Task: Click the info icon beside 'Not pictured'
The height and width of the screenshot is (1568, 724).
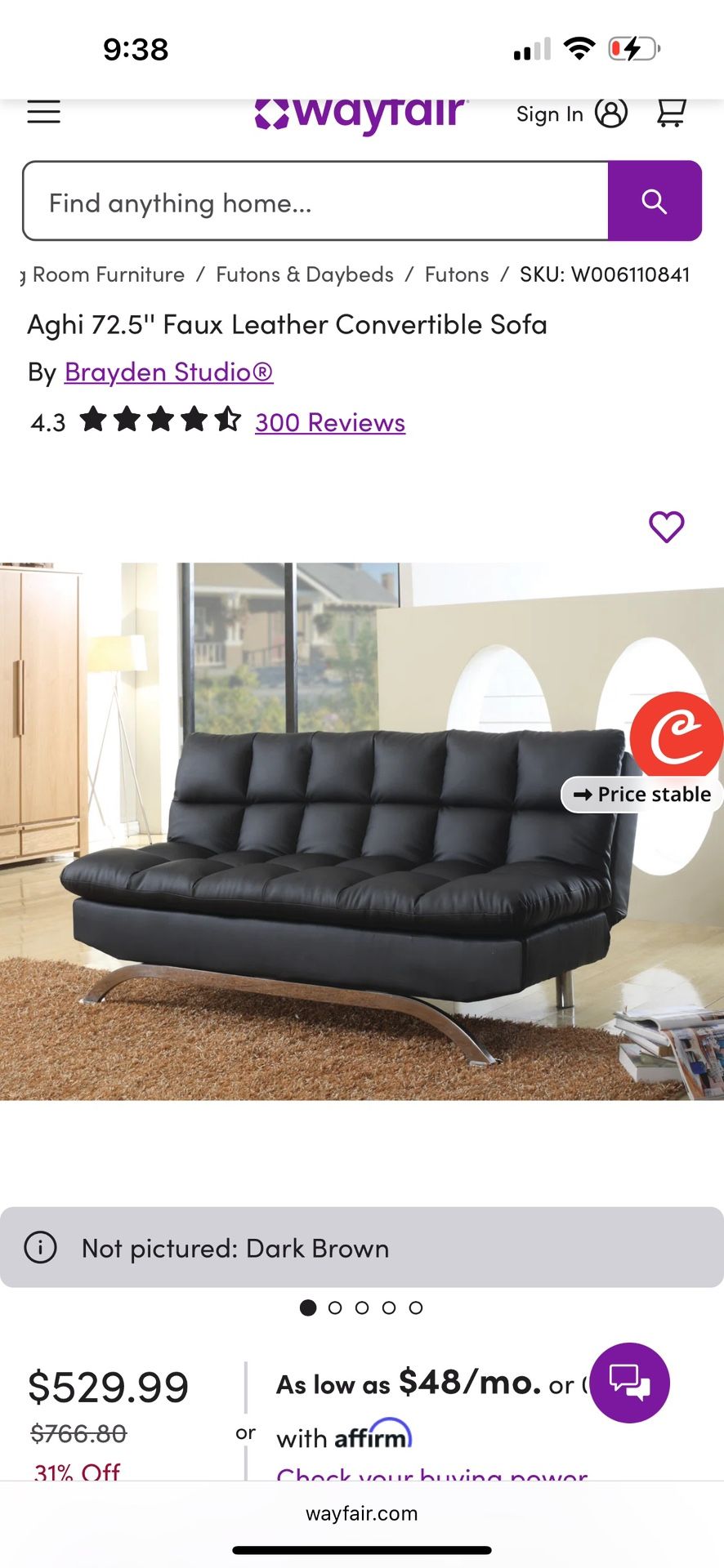Action: (41, 1248)
